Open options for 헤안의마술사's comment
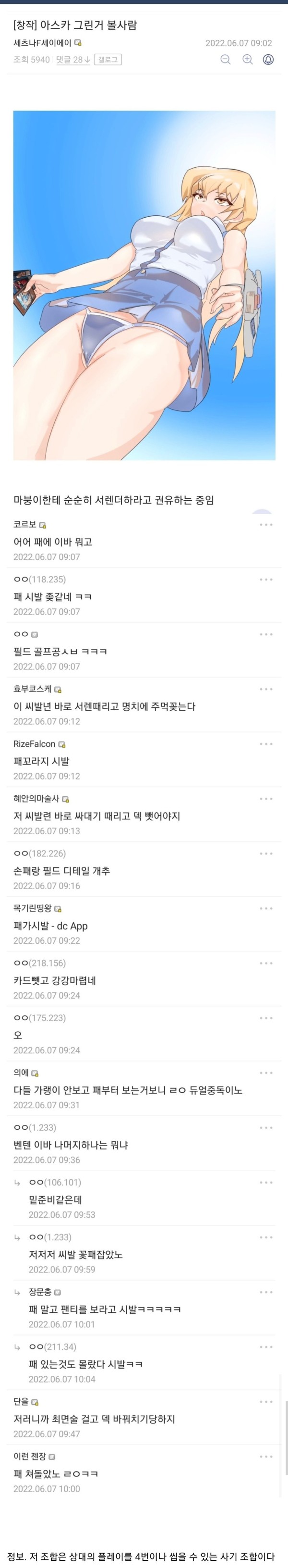The image size is (288, 1568). (x=265, y=799)
